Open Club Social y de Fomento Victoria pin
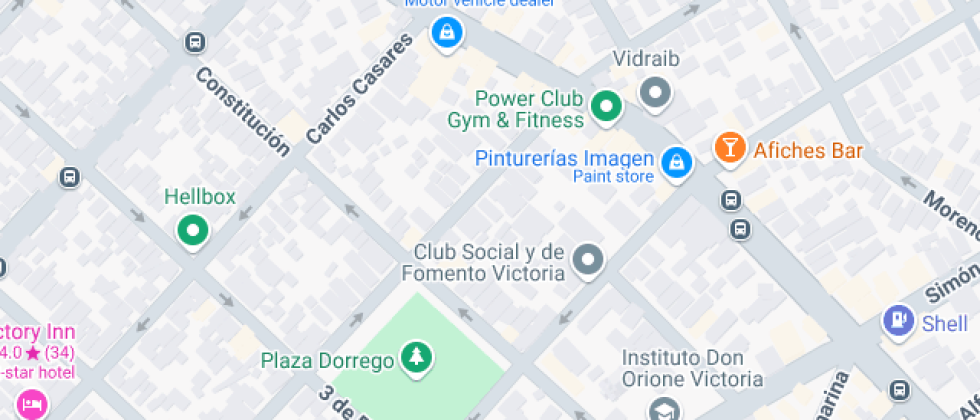The width and height of the screenshot is (980, 420). tap(588, 261)
